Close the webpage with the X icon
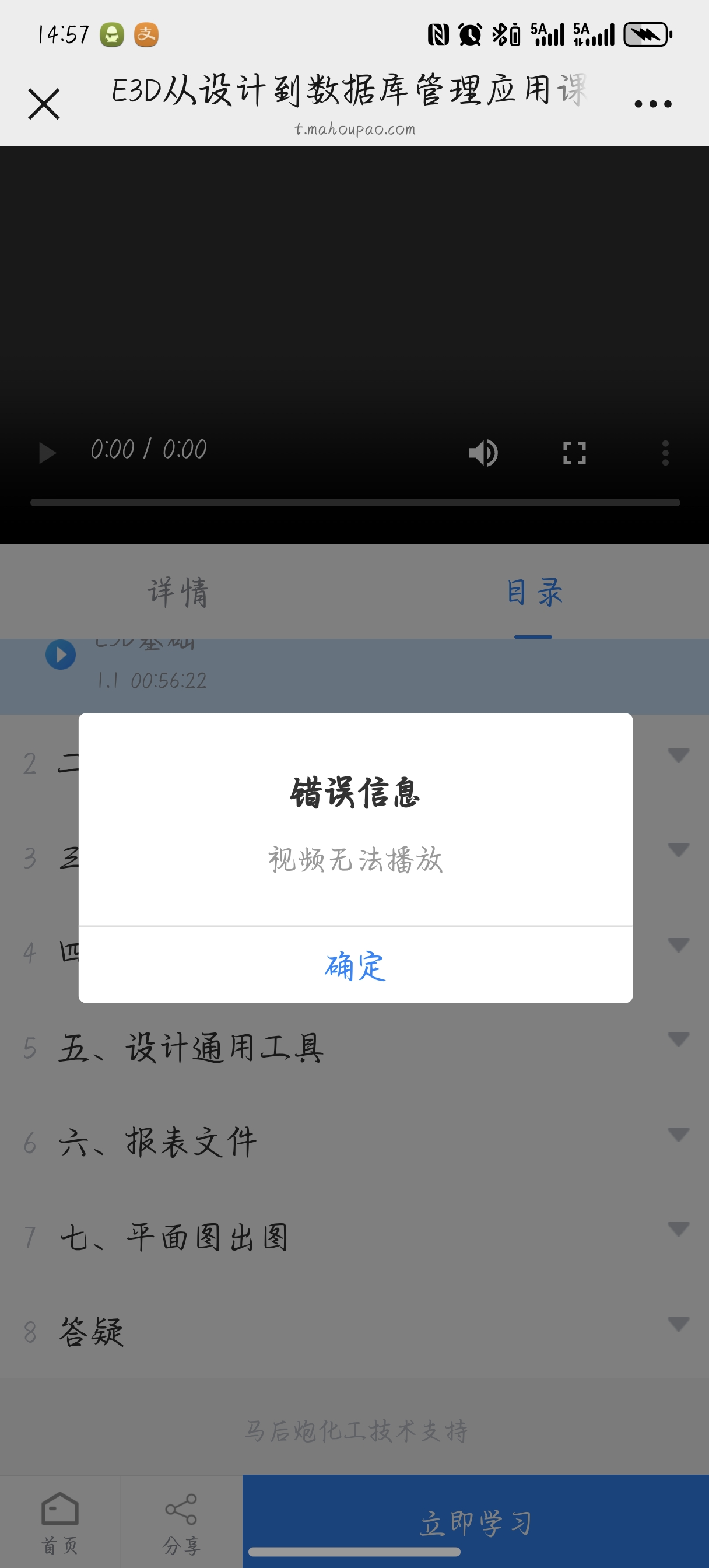 (44, 104)
